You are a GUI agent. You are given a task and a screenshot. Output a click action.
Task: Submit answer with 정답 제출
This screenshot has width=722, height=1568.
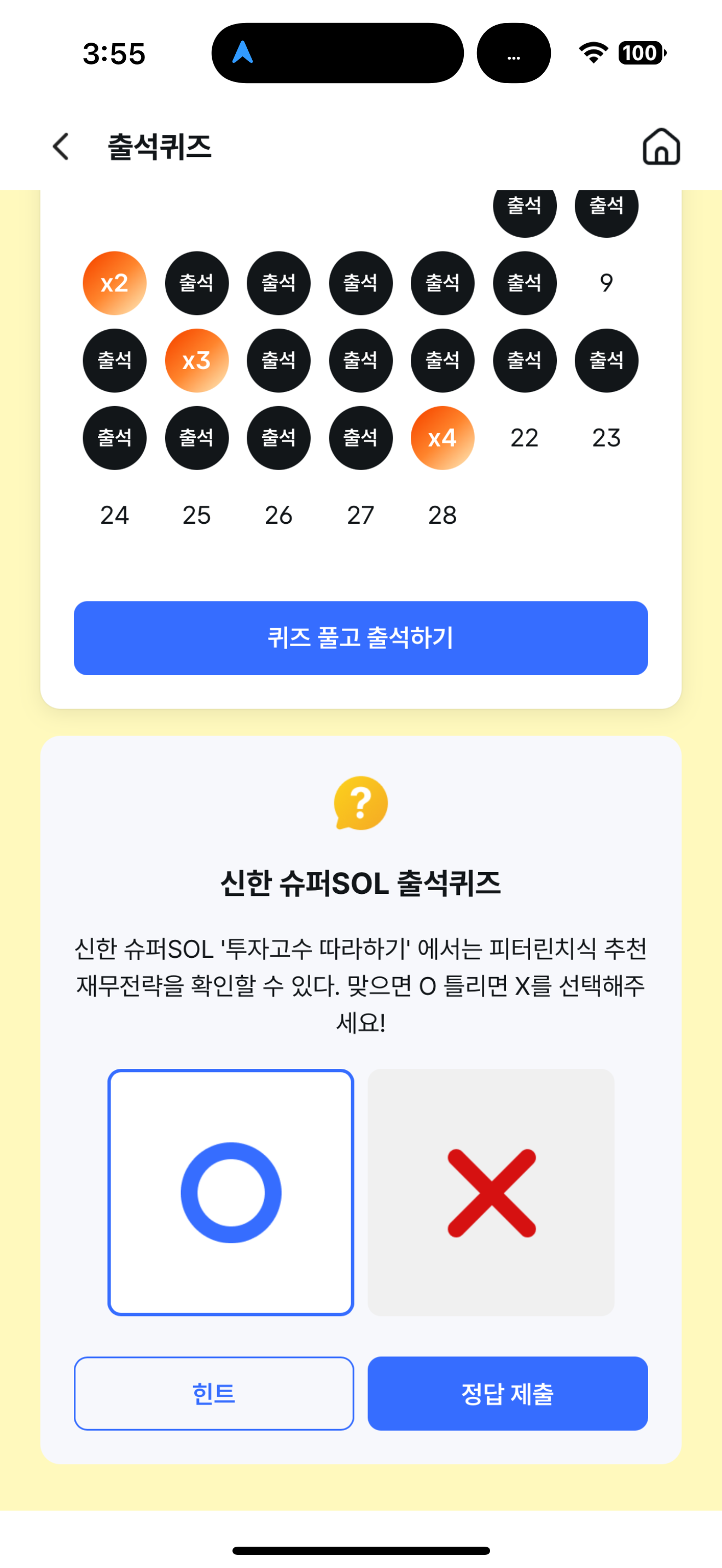[508, 1393]
